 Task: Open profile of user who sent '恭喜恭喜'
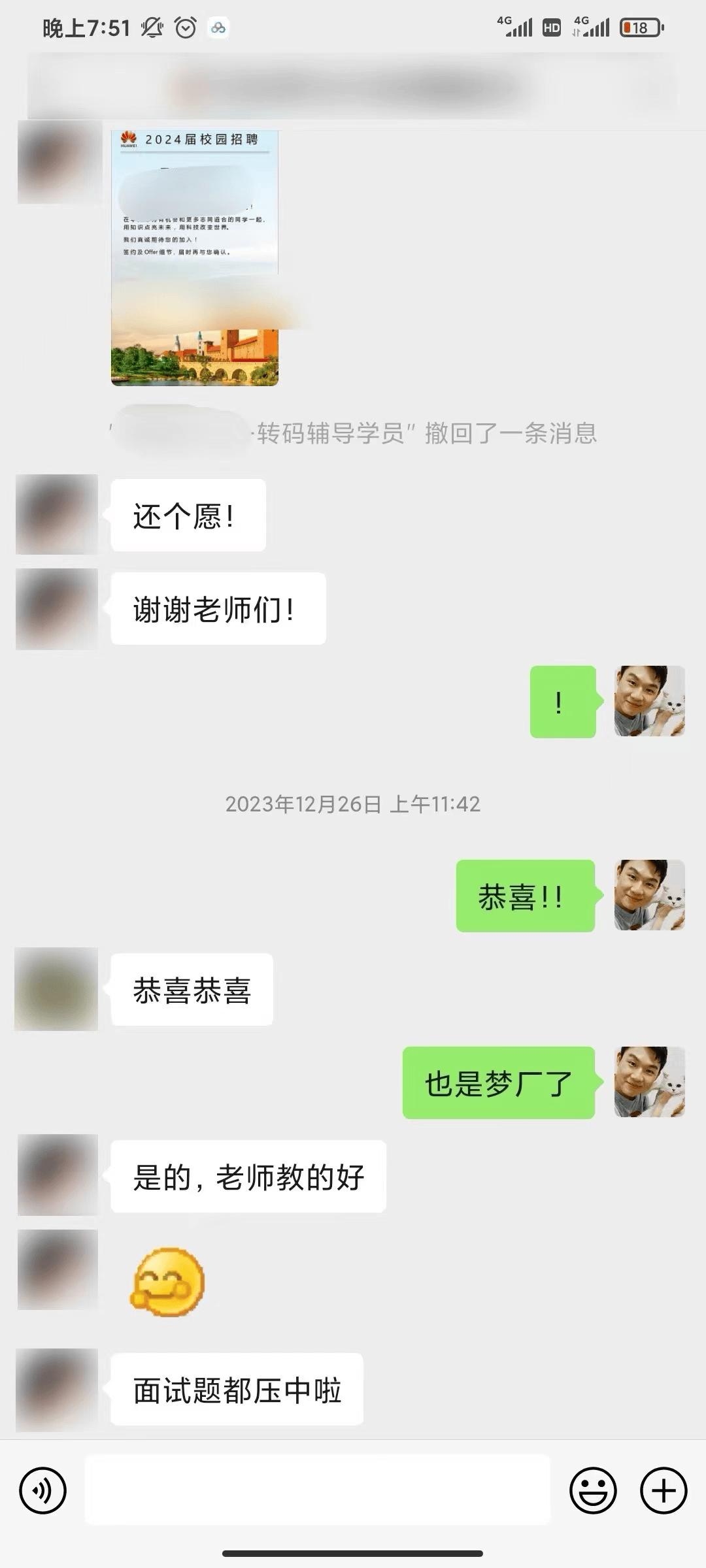tap(57, 989)
